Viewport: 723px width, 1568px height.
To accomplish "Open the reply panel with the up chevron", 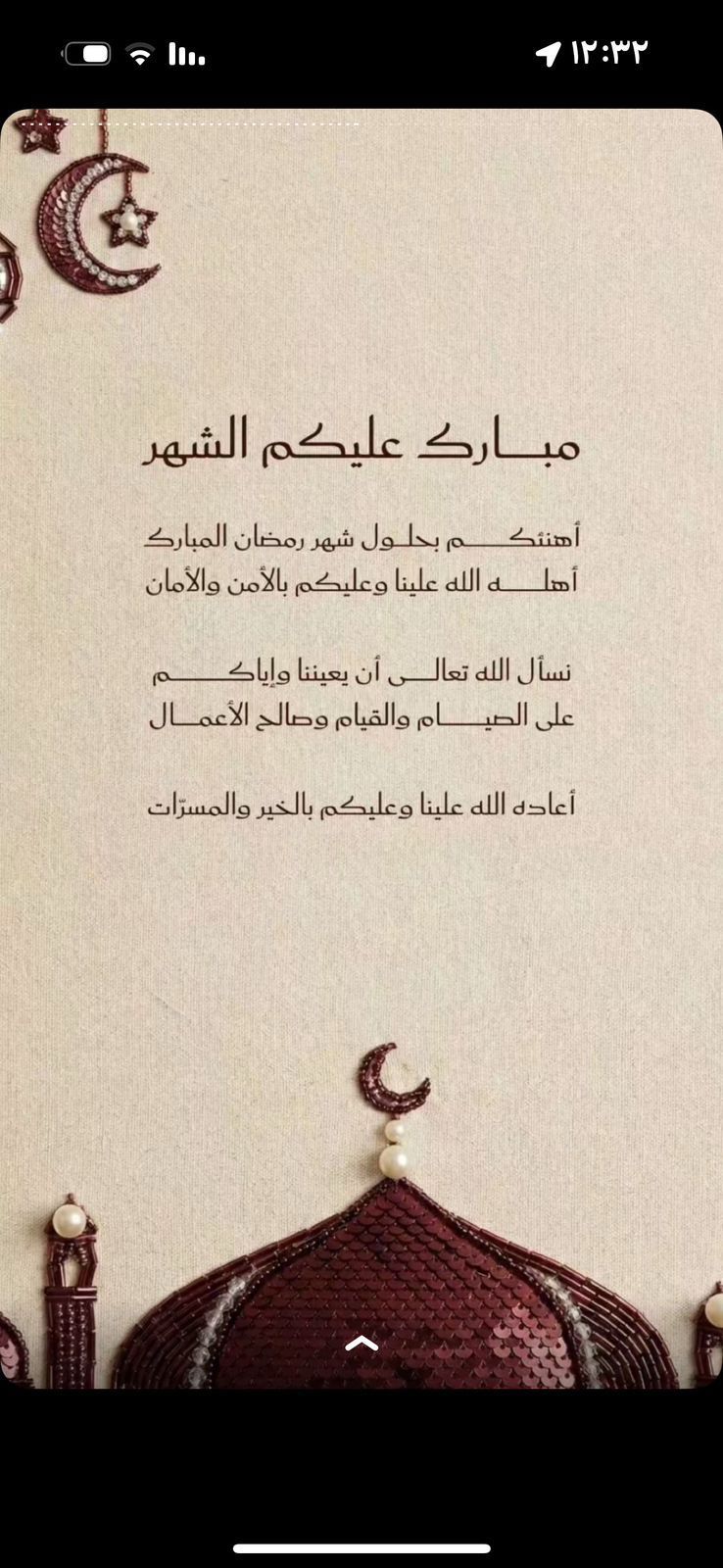I will [x=361, y=1344].
